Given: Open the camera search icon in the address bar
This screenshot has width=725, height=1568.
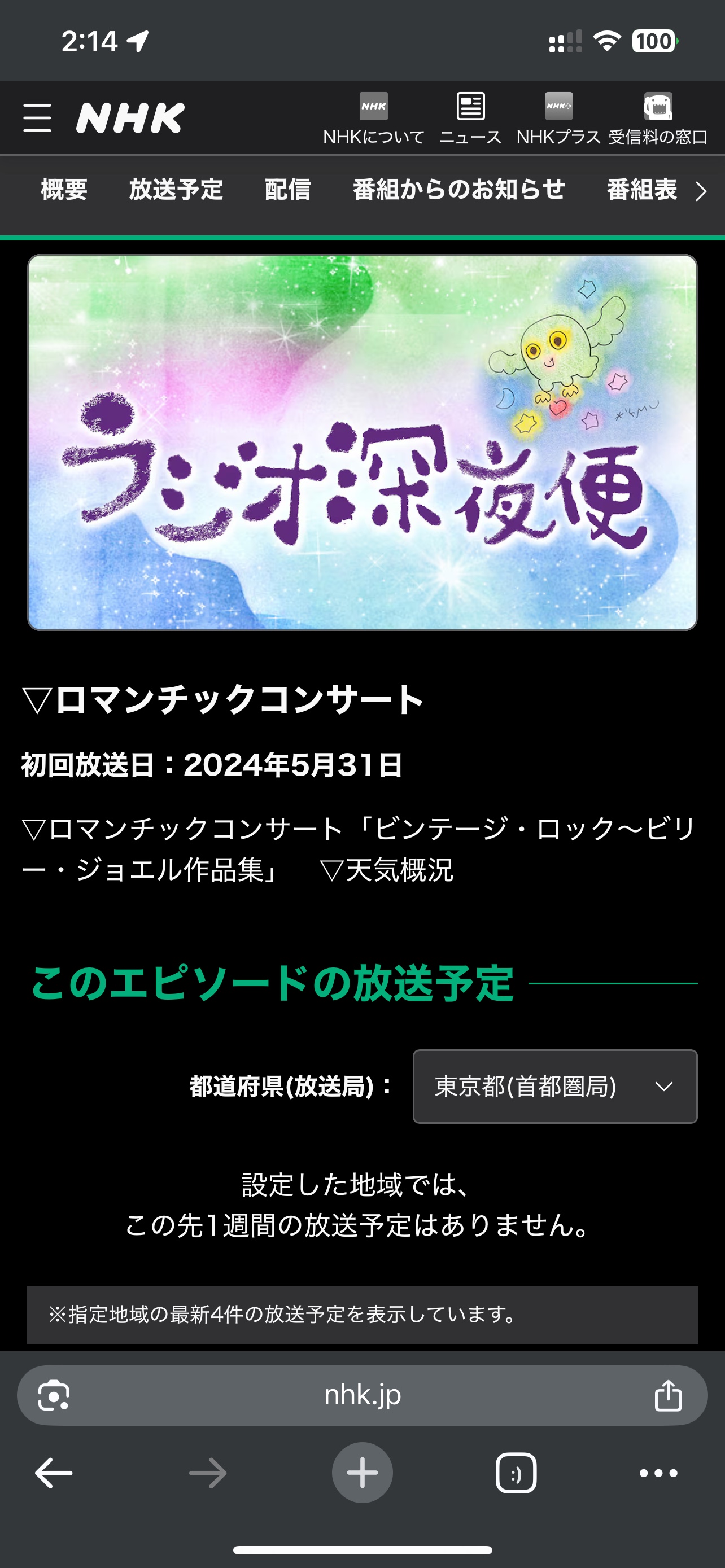Looking at the screenshot, I should pyautogui.click(x=54, y=1395).
